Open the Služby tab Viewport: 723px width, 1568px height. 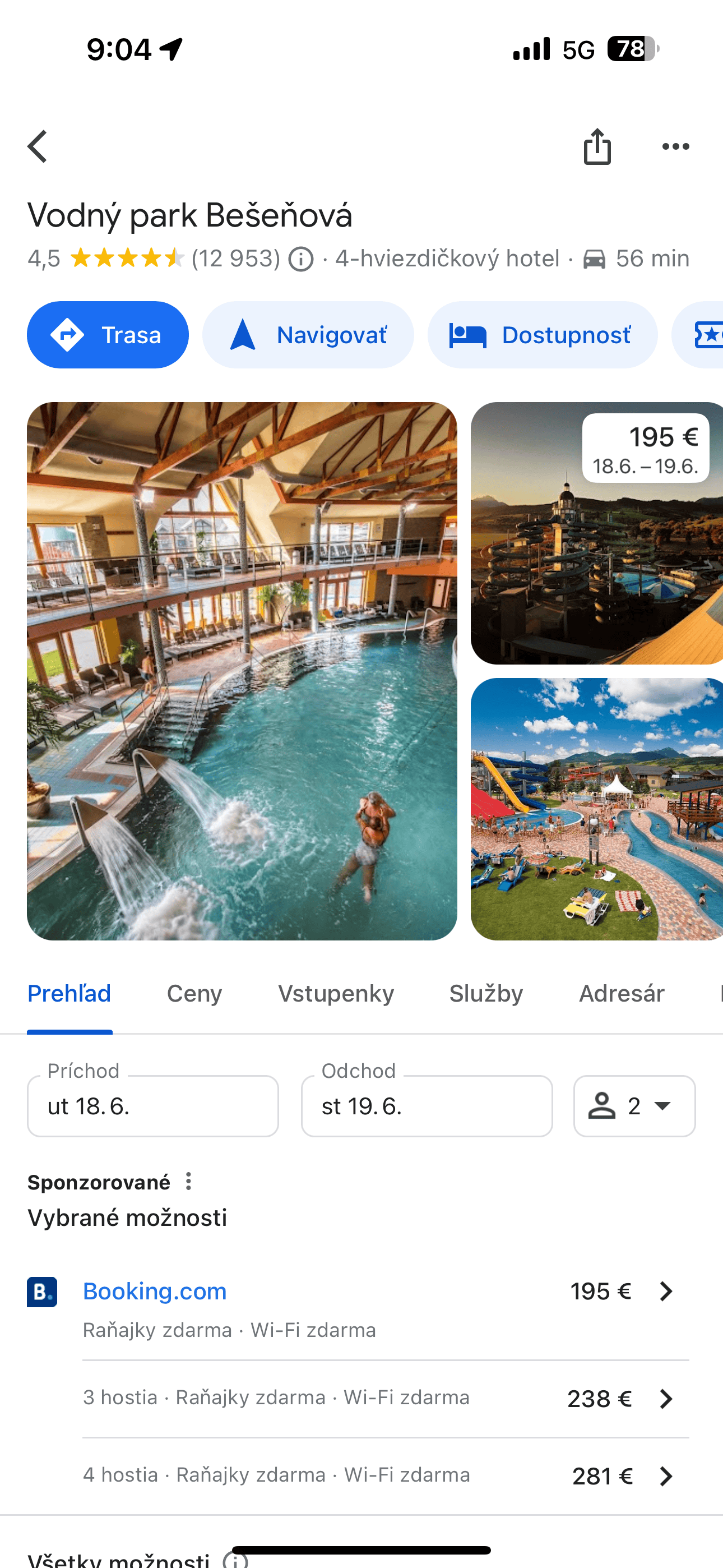coord(486,993)
